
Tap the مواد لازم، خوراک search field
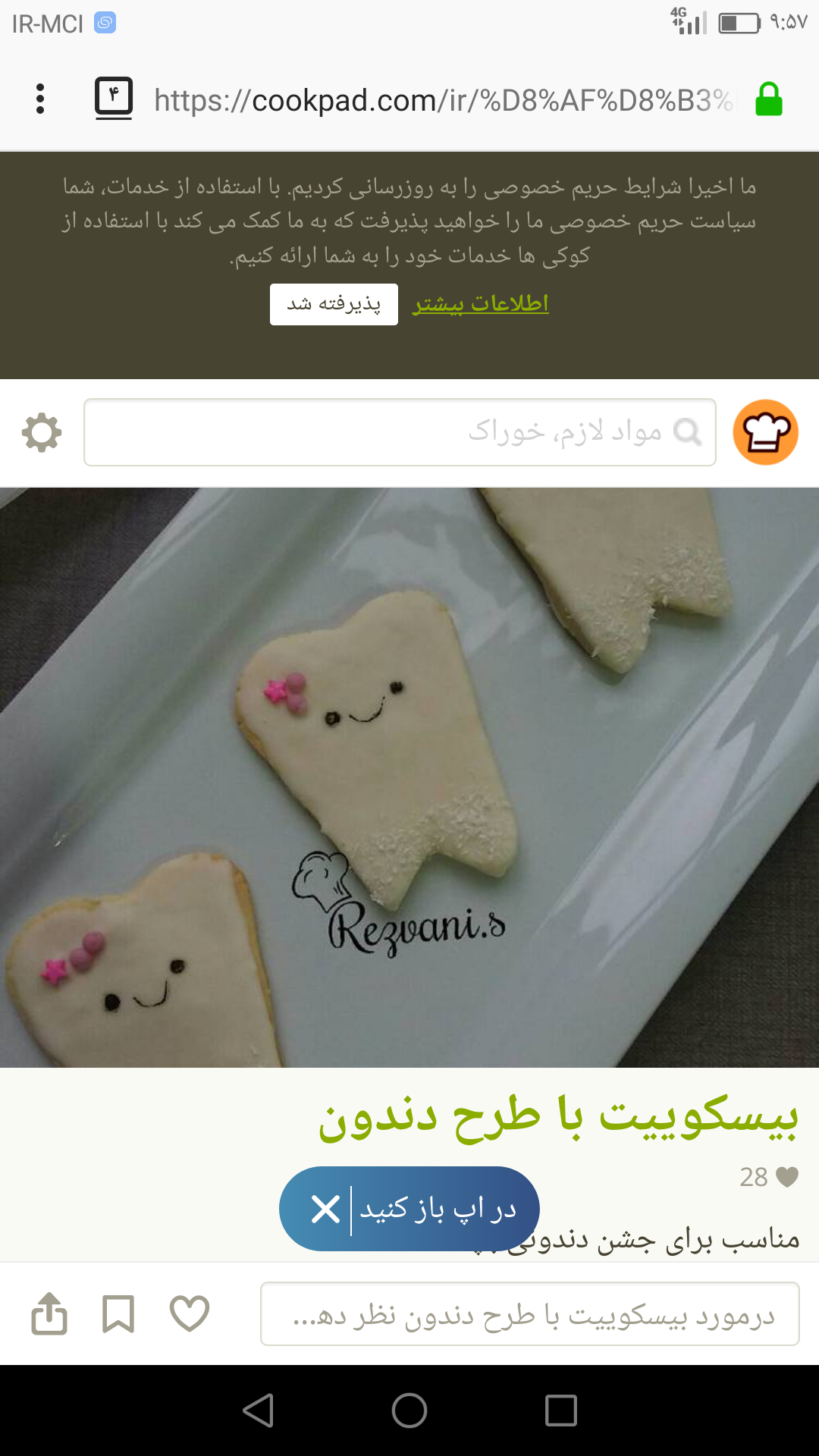[400, 432]
